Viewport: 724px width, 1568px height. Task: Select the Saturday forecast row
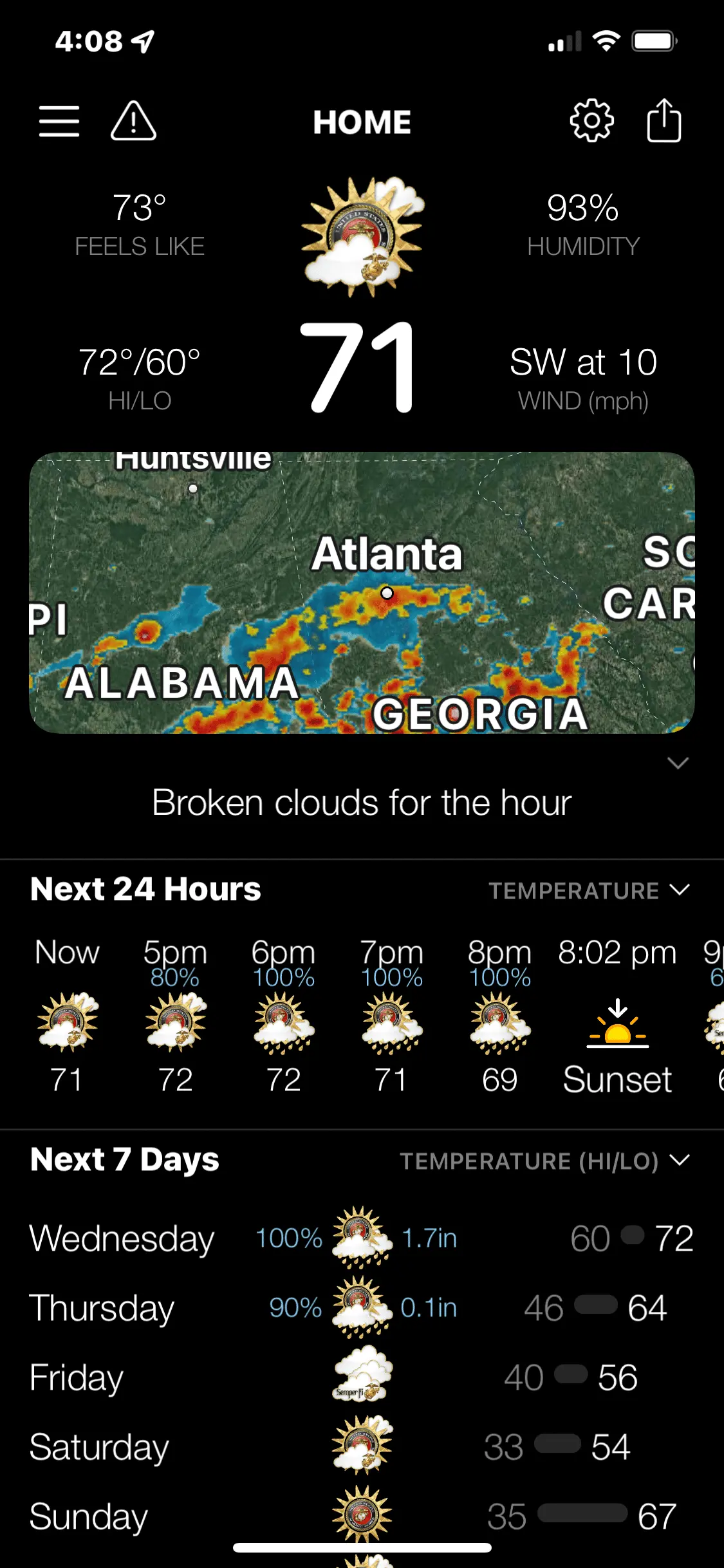pos(362,1447)
